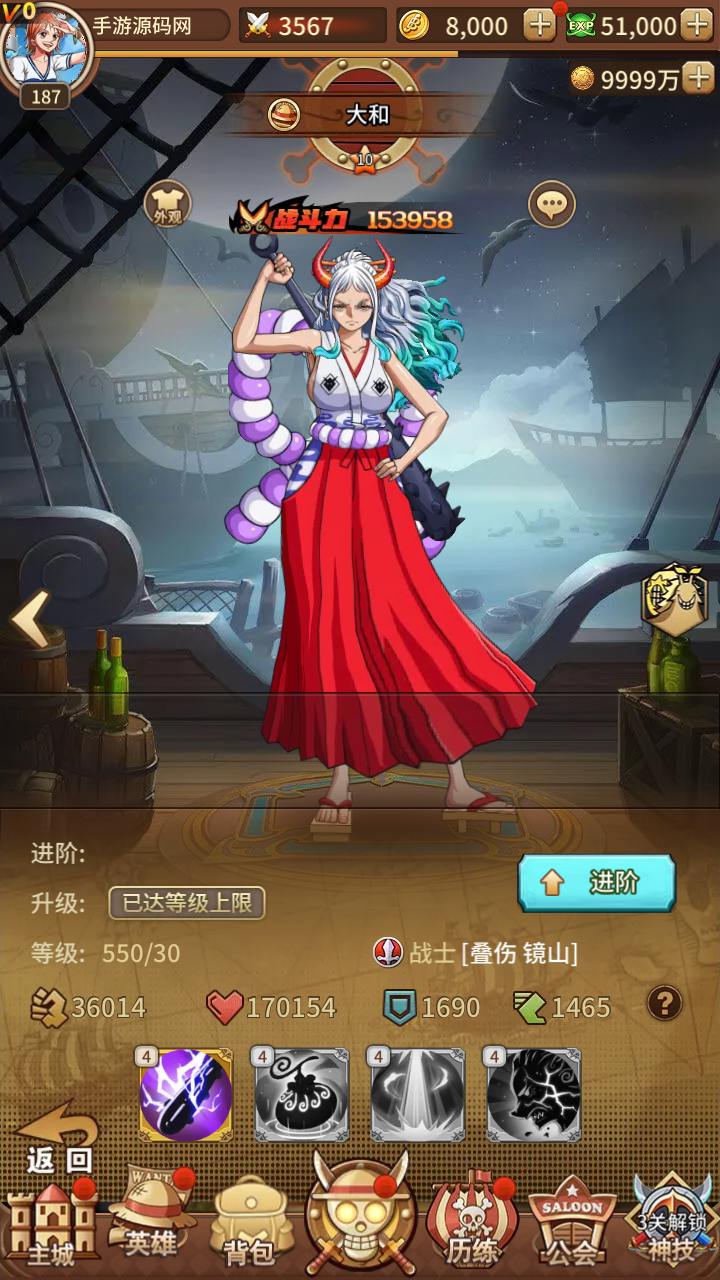
Task: Add more EXP with plus
Action: 696,25
